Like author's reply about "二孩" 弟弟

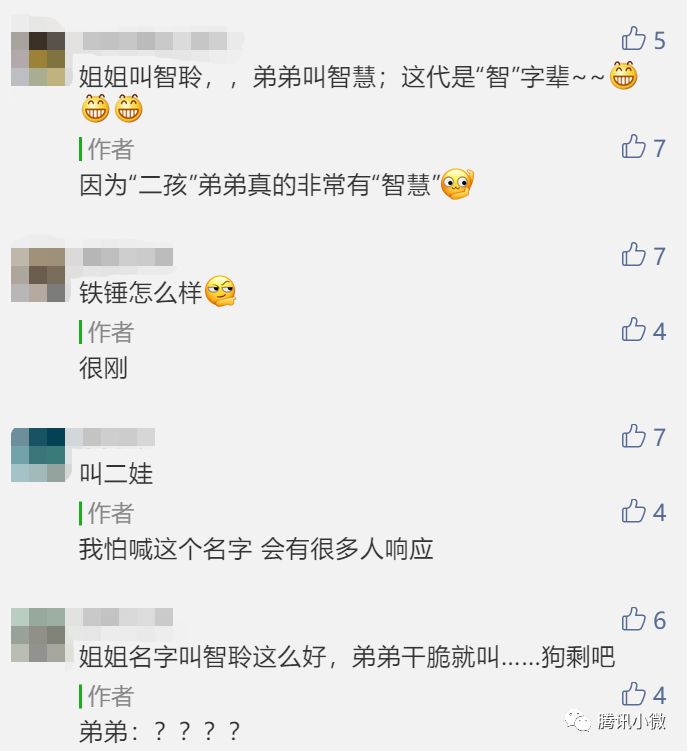click(633, 147)
